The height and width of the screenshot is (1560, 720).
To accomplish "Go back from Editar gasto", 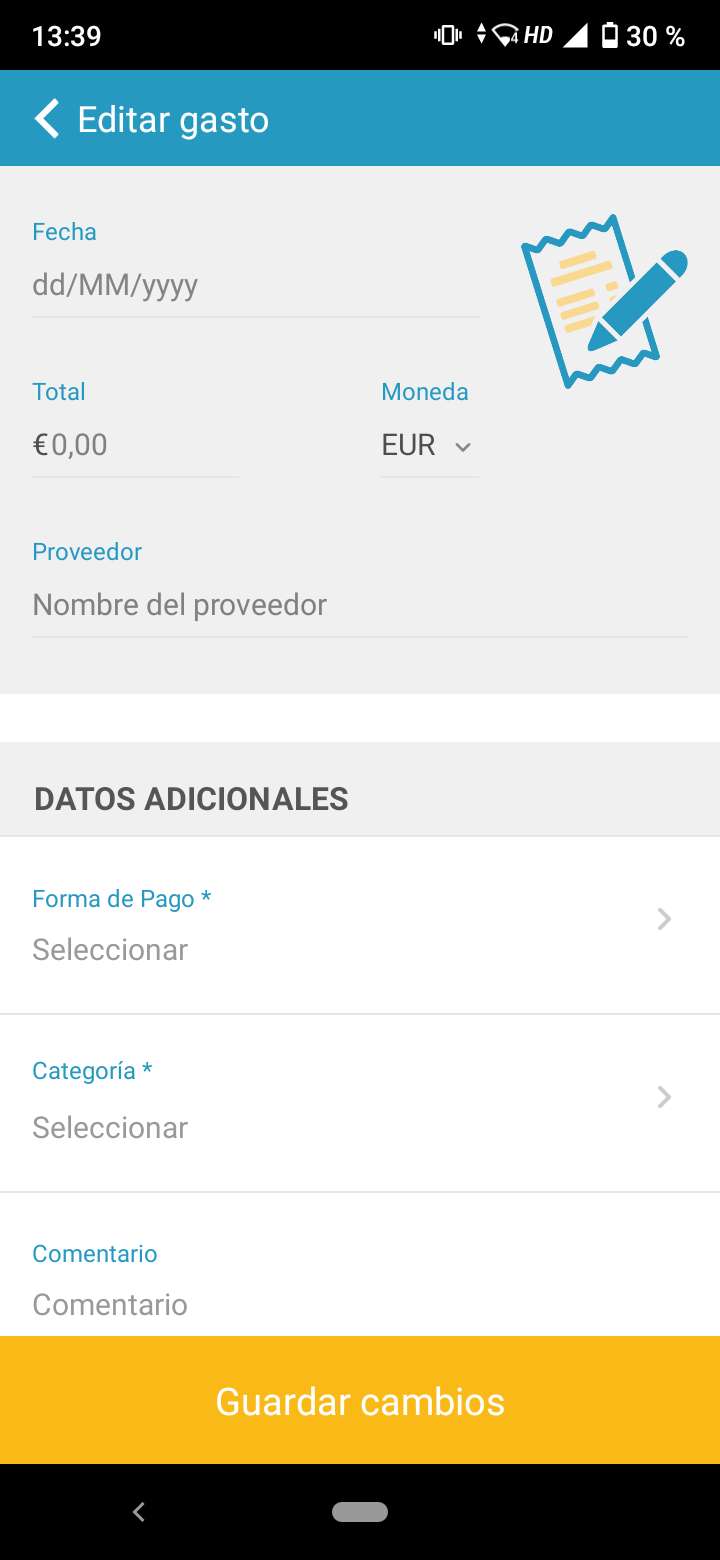I will pyautogui.click(x=47, y=119).
